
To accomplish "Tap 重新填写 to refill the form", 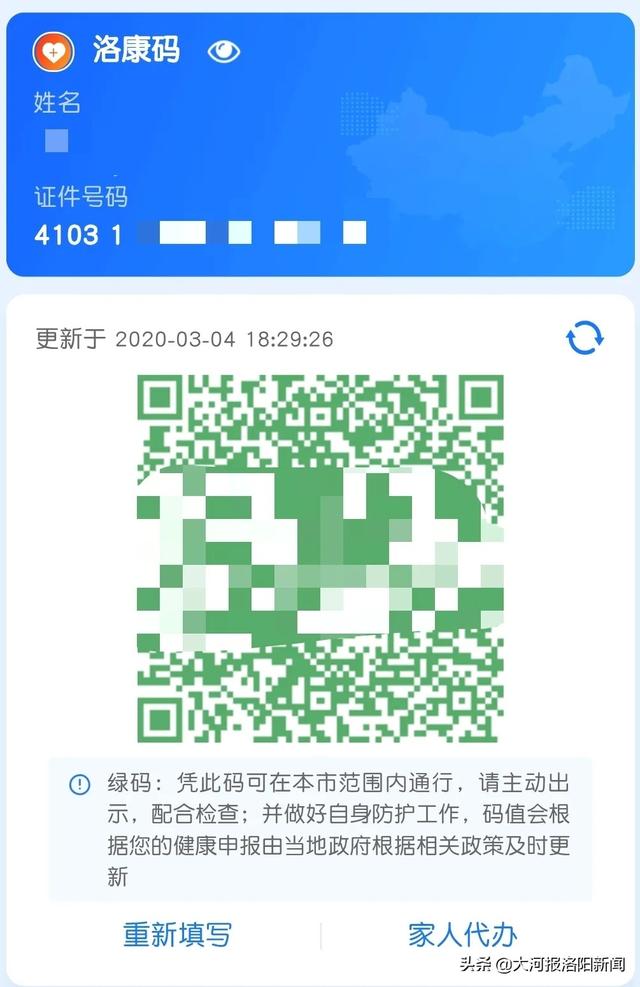I will (177, 935).
